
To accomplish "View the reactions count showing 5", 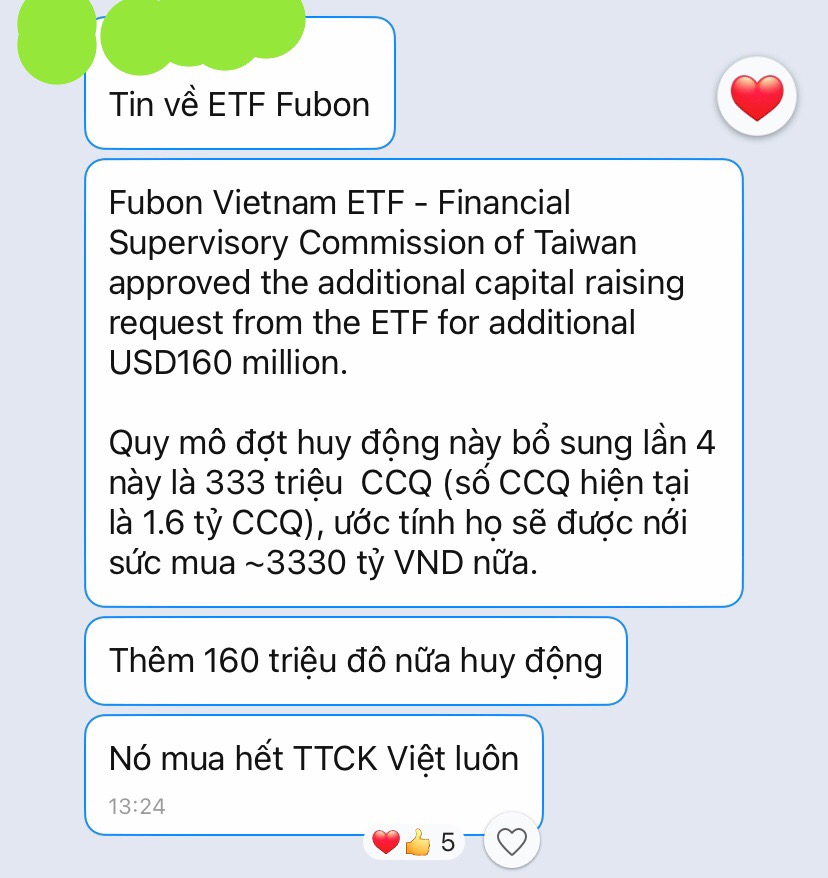I will tap(416, 843).
